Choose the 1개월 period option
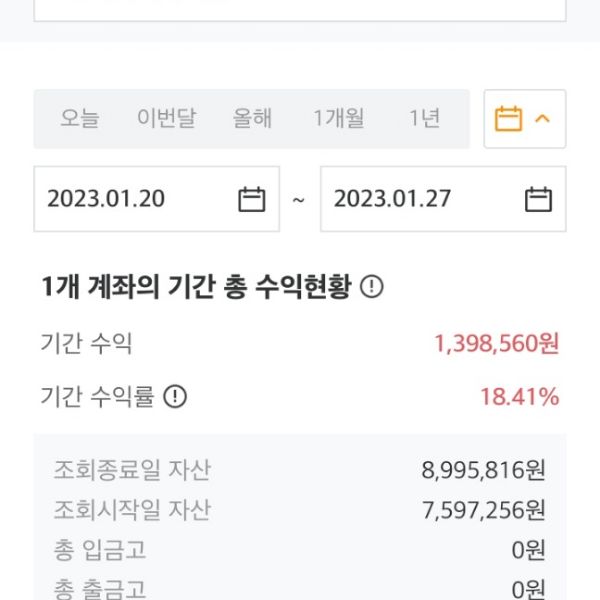The height and width of the screenshot is (600, 600). (341, 119)
